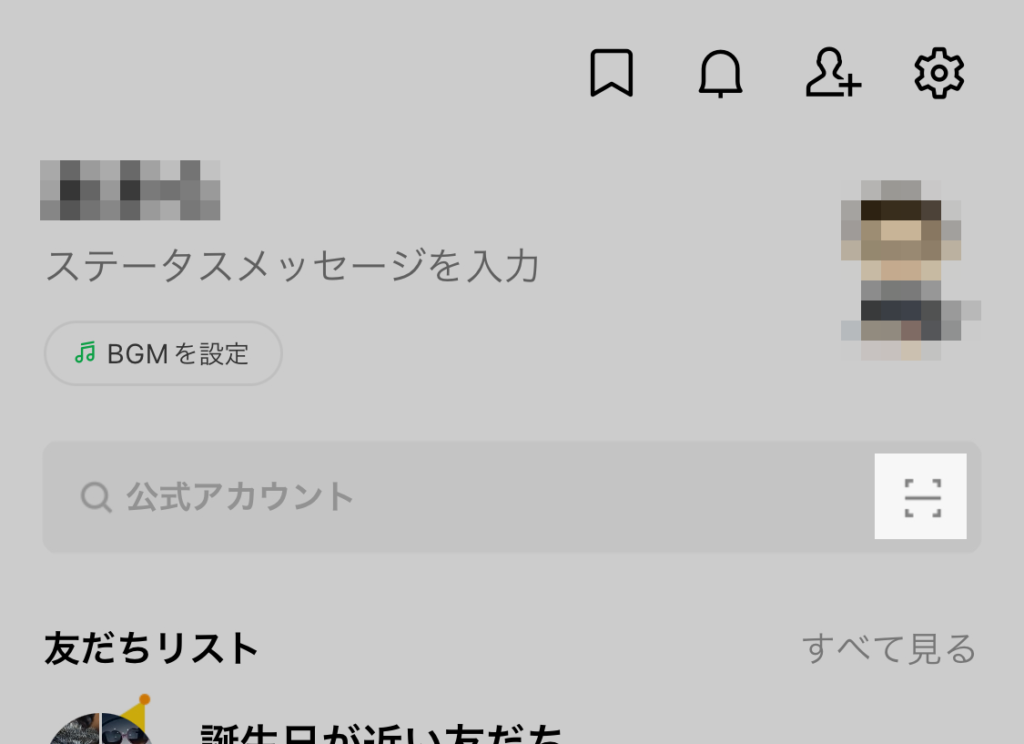Open Keep bookmarks icon

611,75
